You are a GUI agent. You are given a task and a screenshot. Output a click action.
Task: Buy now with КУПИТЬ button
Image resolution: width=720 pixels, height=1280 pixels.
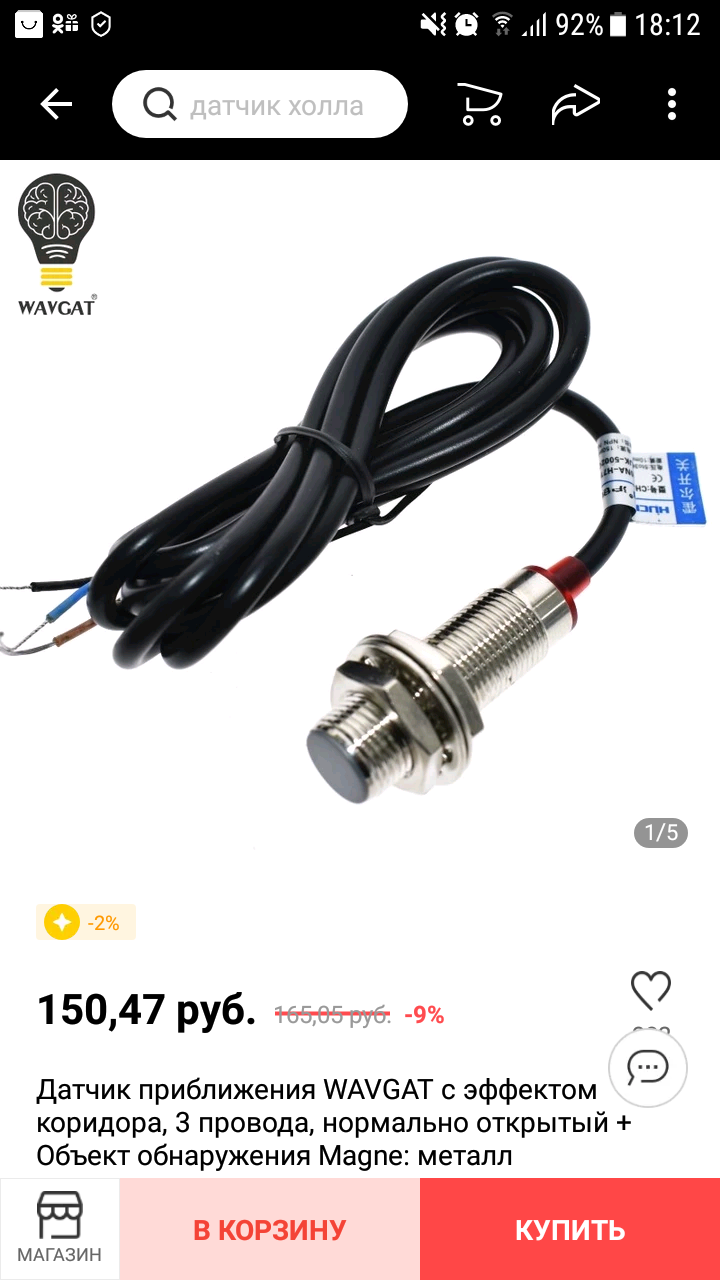(x=570, y=1229)
